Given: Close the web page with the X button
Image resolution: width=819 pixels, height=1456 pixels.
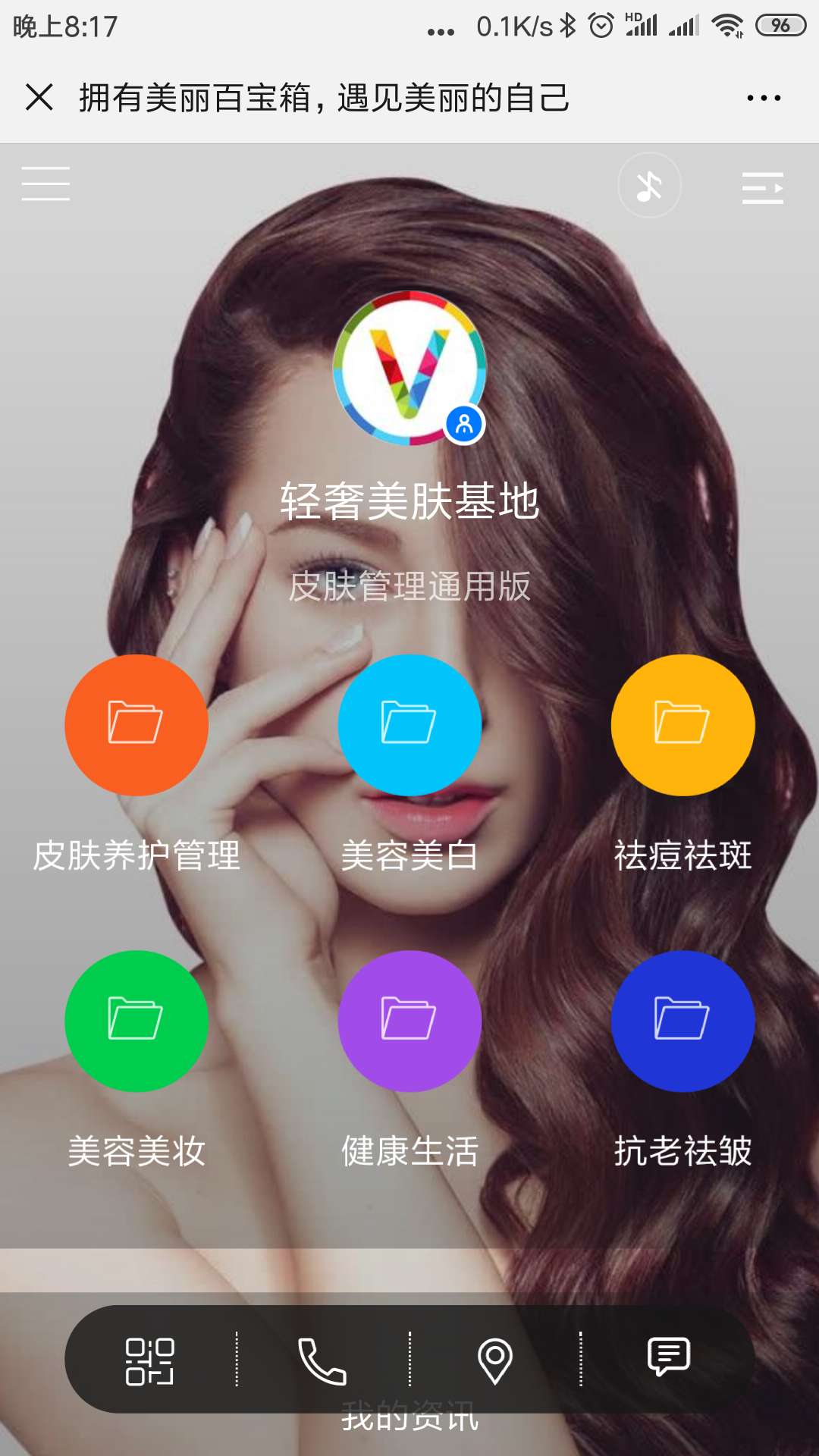Looking at the screenshot, I should 39,98.
